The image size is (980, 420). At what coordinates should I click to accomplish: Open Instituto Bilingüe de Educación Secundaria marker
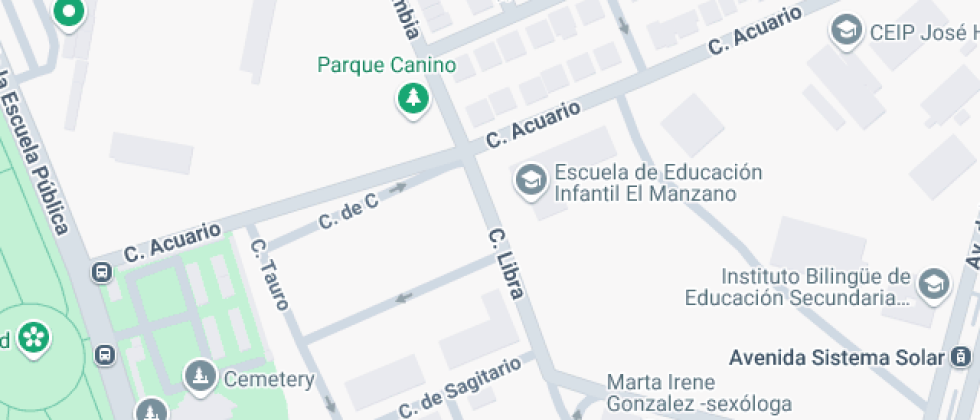coord(934,284)
